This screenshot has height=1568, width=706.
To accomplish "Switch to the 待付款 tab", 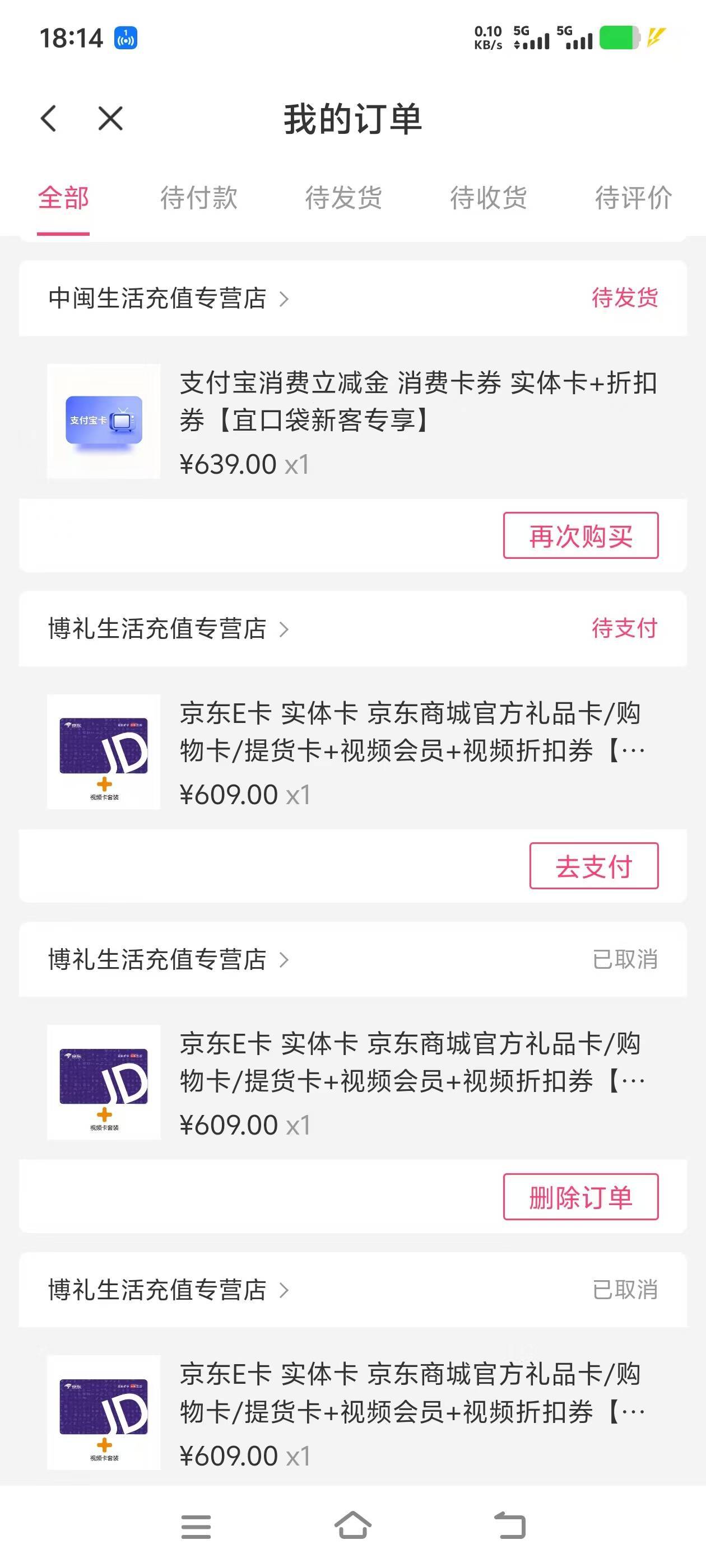I will (x=198, y=198).
